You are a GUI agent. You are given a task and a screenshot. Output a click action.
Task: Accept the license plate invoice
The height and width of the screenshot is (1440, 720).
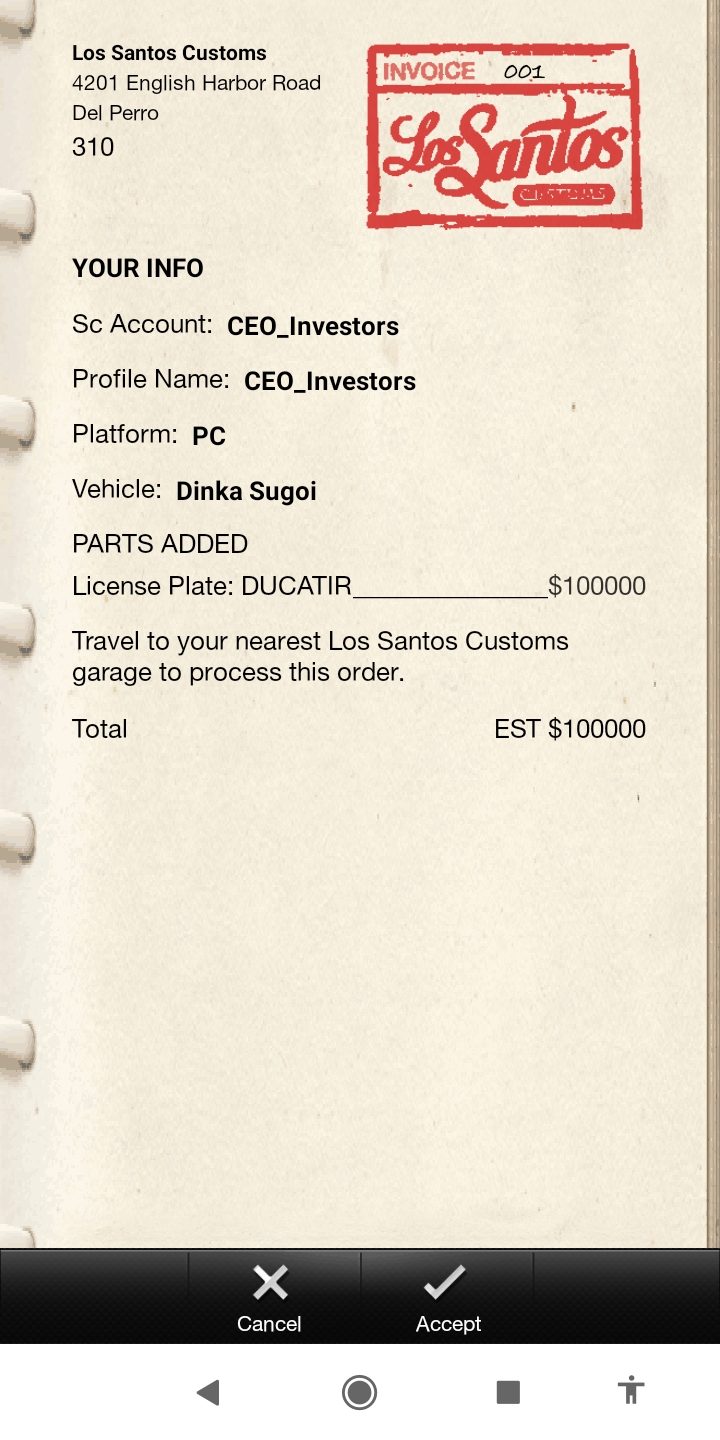448,1298
